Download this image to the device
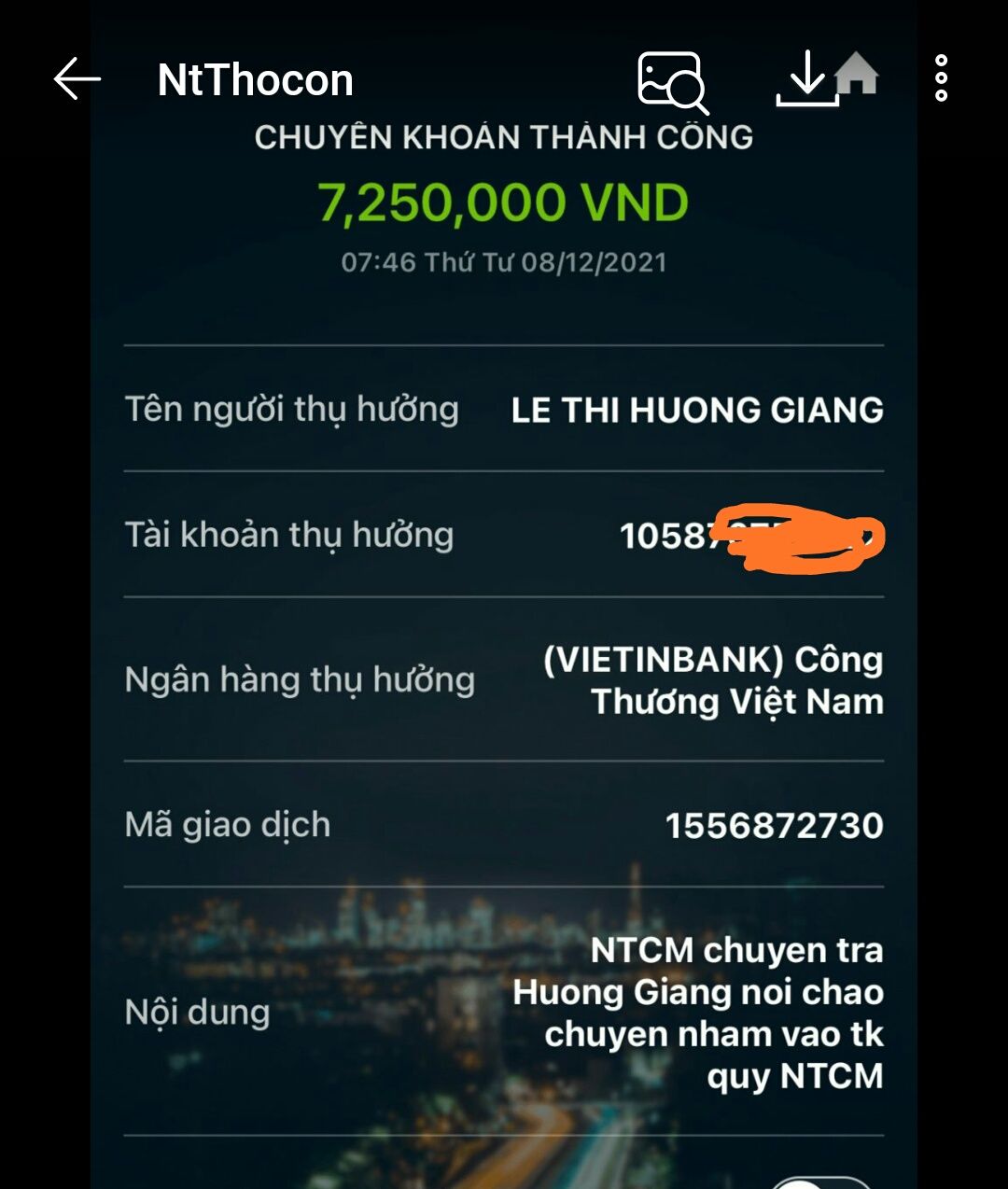This screenshot has width=1008, height=1189. click(x=805, y=79)
